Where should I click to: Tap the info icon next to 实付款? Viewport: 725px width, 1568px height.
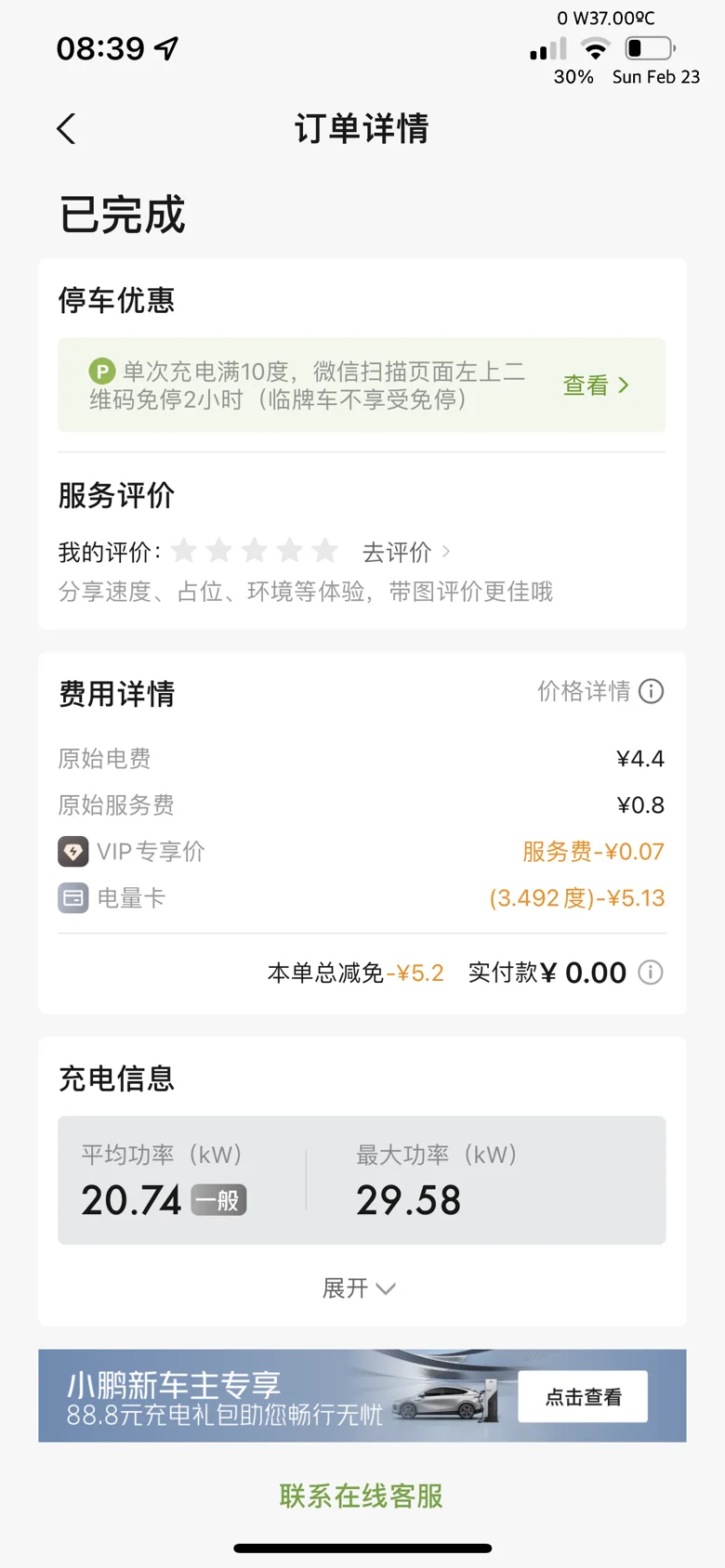point(651,973)
